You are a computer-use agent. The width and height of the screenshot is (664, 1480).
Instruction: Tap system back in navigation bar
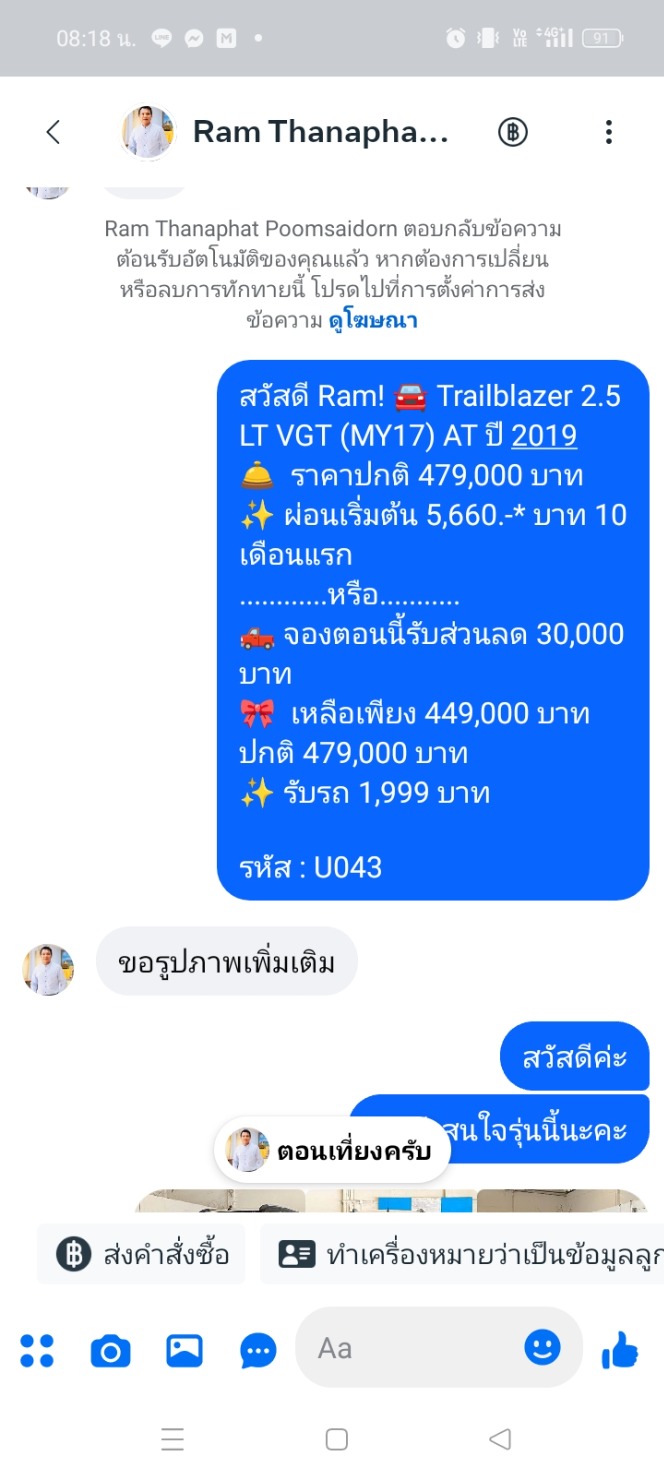click(x=500, y=1439)
